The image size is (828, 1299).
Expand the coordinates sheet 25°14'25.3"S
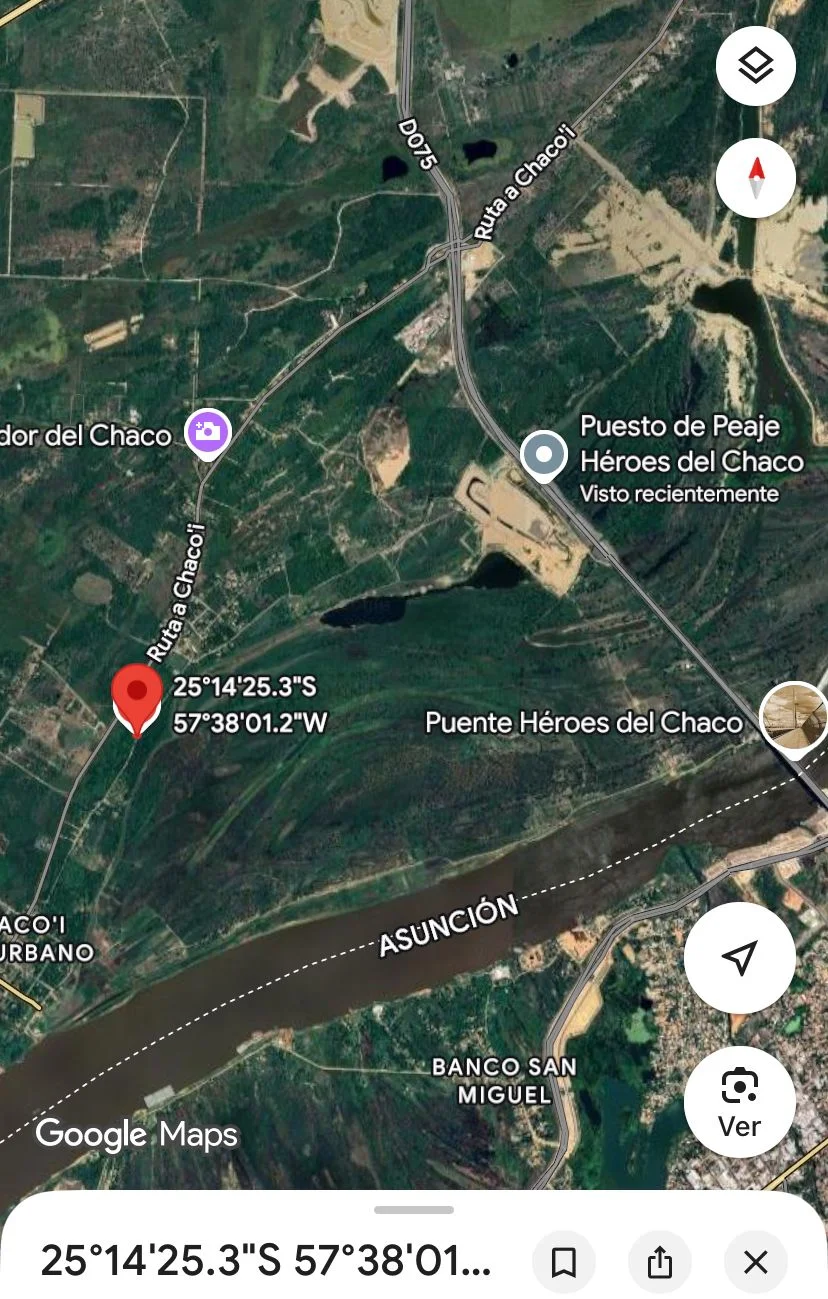click(266, 1262)
